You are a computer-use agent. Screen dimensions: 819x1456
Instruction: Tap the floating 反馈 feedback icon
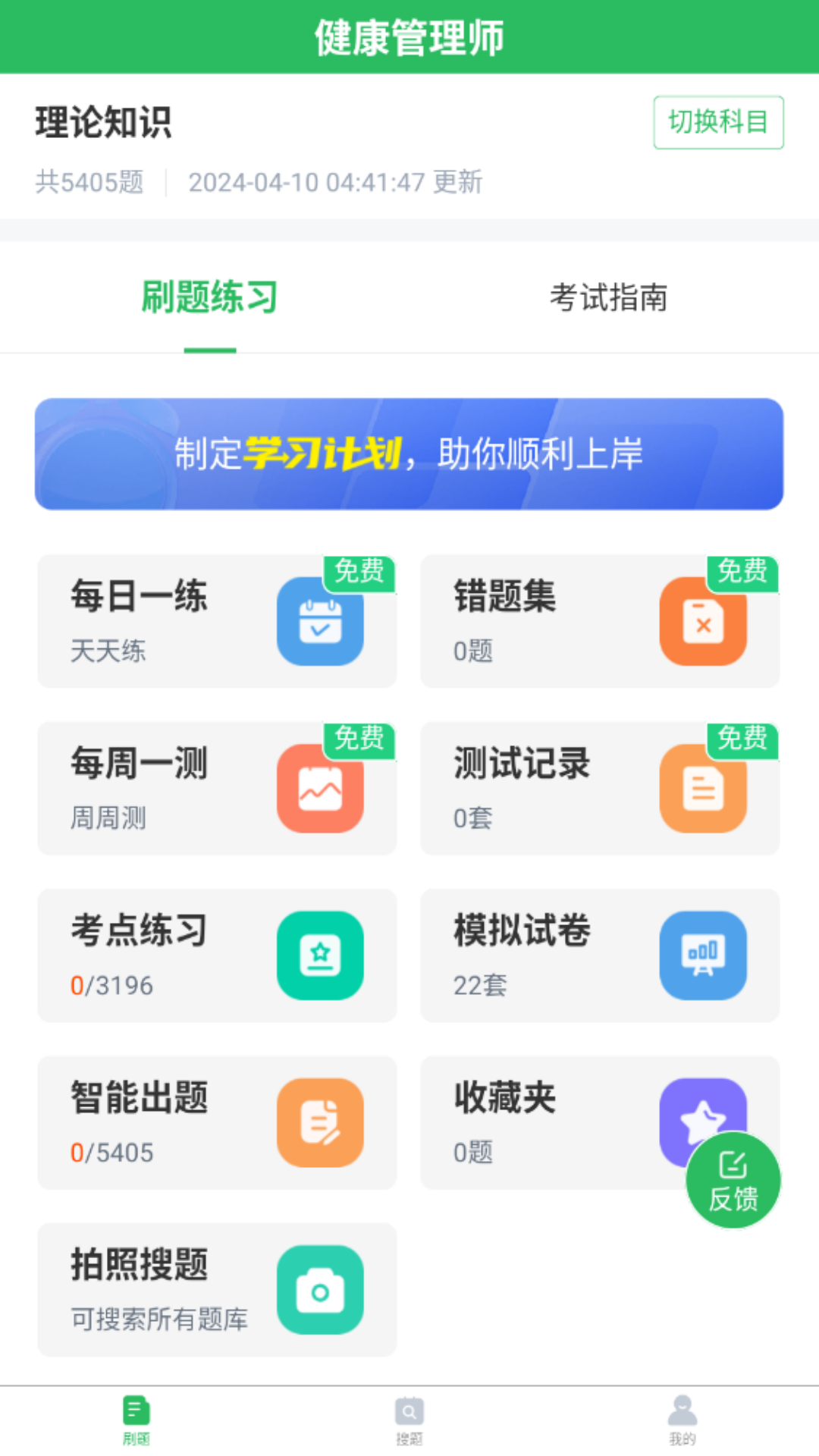click(732, 1179)
